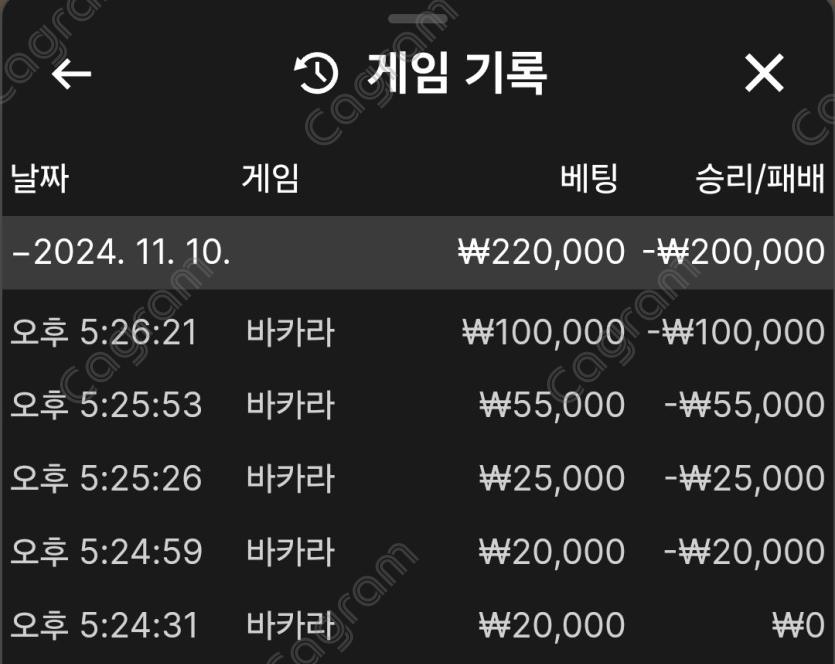835x664 pixels.
Task: View details of the 오후 5:25:26 bet
Action: (417, 478)
